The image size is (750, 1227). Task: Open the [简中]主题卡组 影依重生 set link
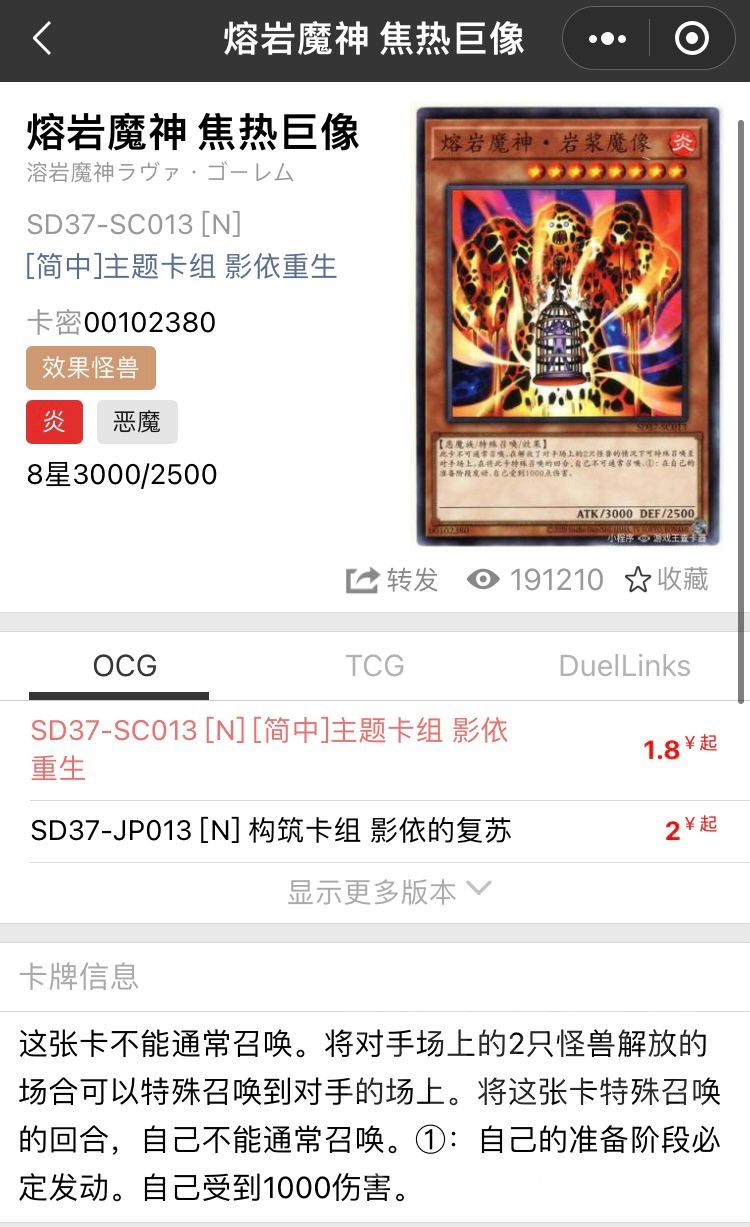(x=182, y=266)
